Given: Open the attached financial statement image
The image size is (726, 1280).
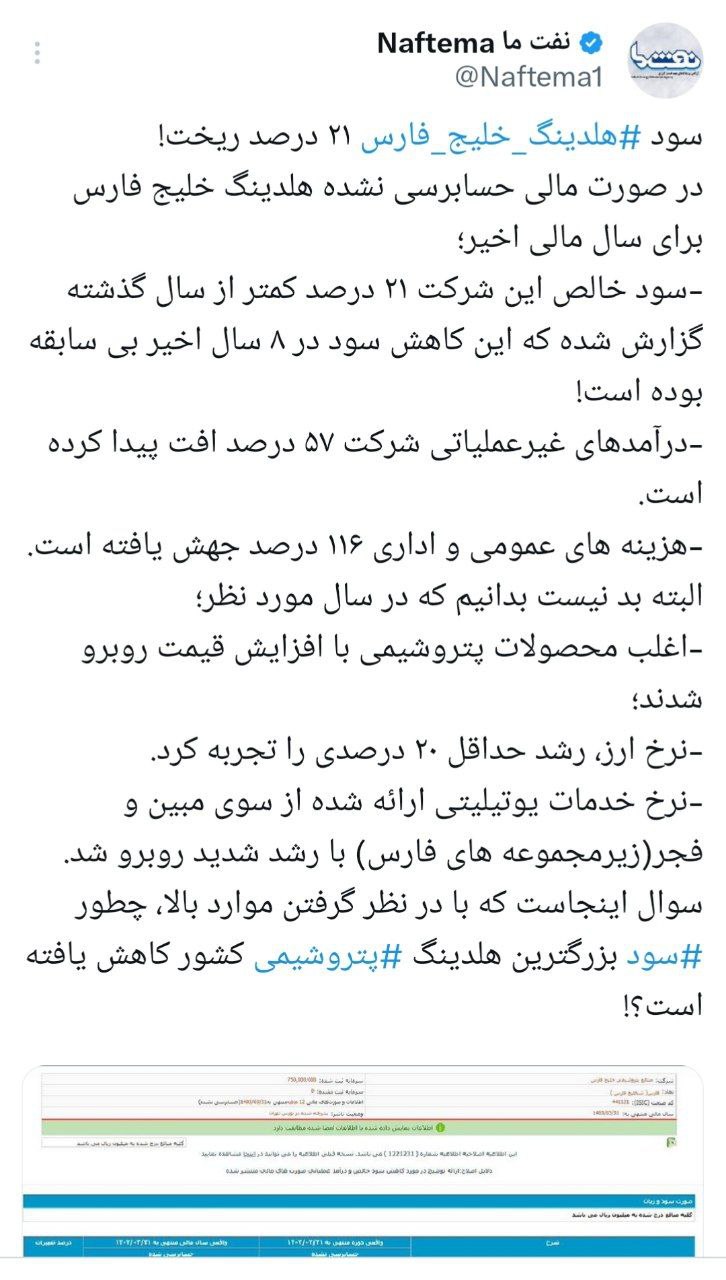Looking at the screenshot, I should pos(363,1160).
